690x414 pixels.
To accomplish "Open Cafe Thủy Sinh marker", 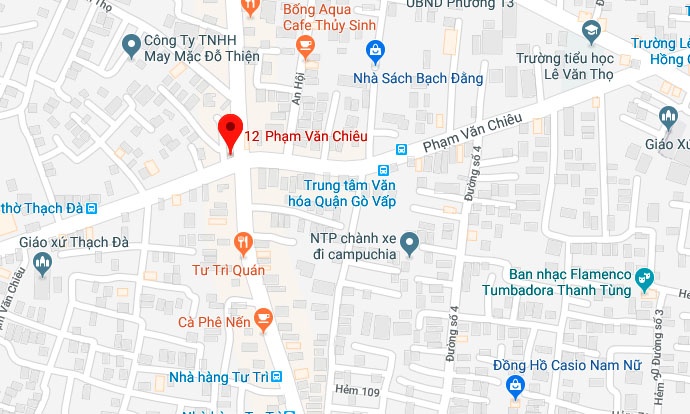I will [x=306, y=44].
